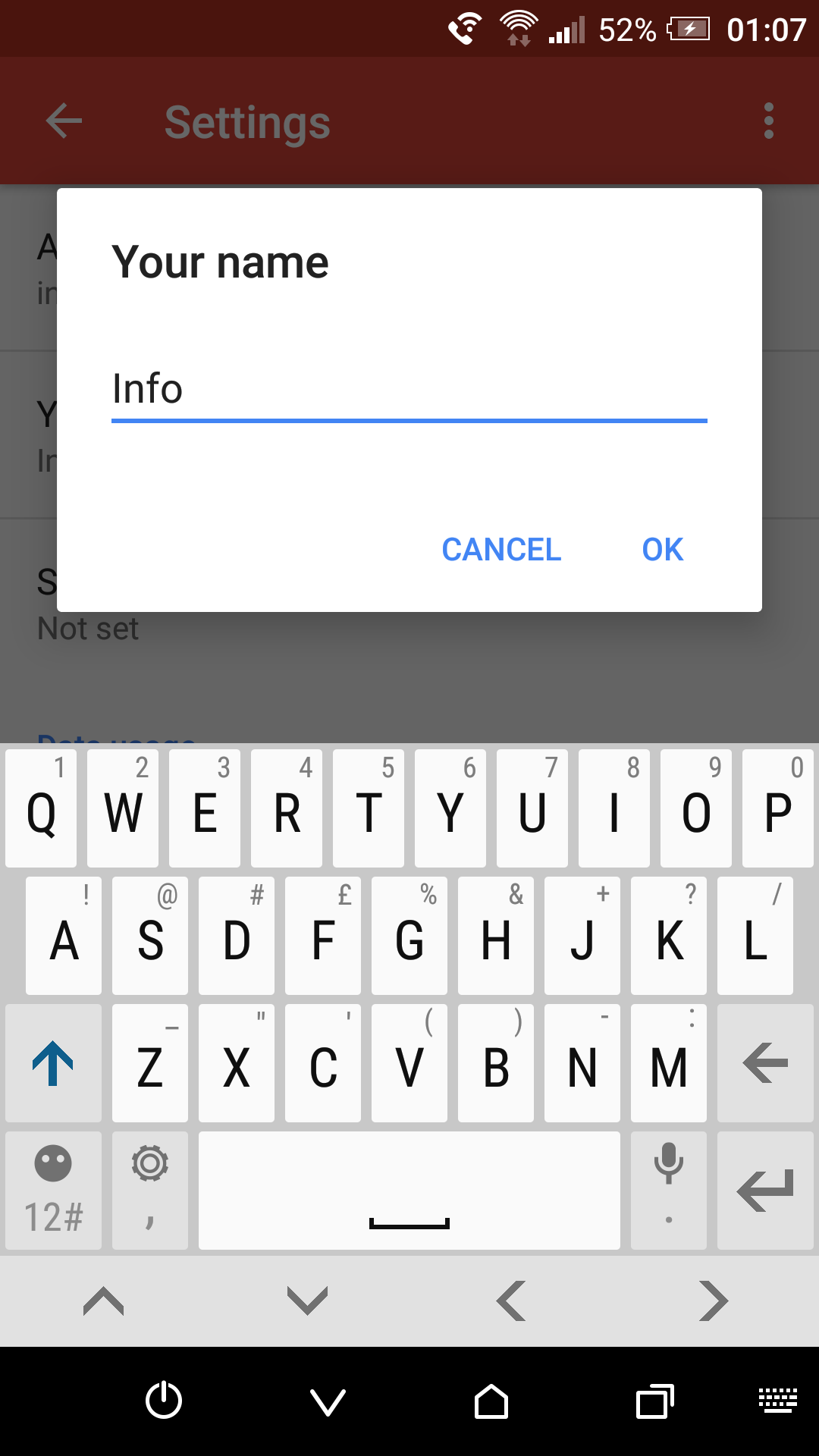Viewport: 819px width, 1456px height.
Task: Move the cursor right with the arrow key
Action: click(x=714, y=1301)
